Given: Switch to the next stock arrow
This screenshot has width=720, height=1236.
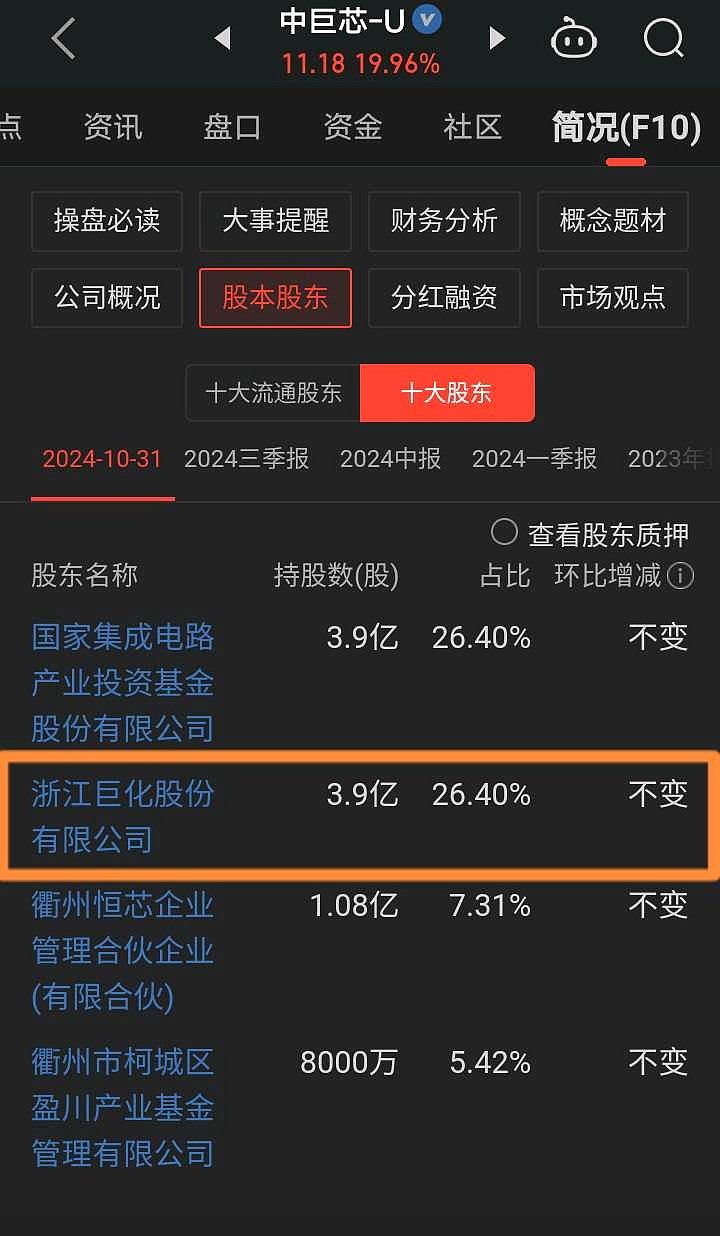Looking at the screenshot, I should [x=496, y=39].
